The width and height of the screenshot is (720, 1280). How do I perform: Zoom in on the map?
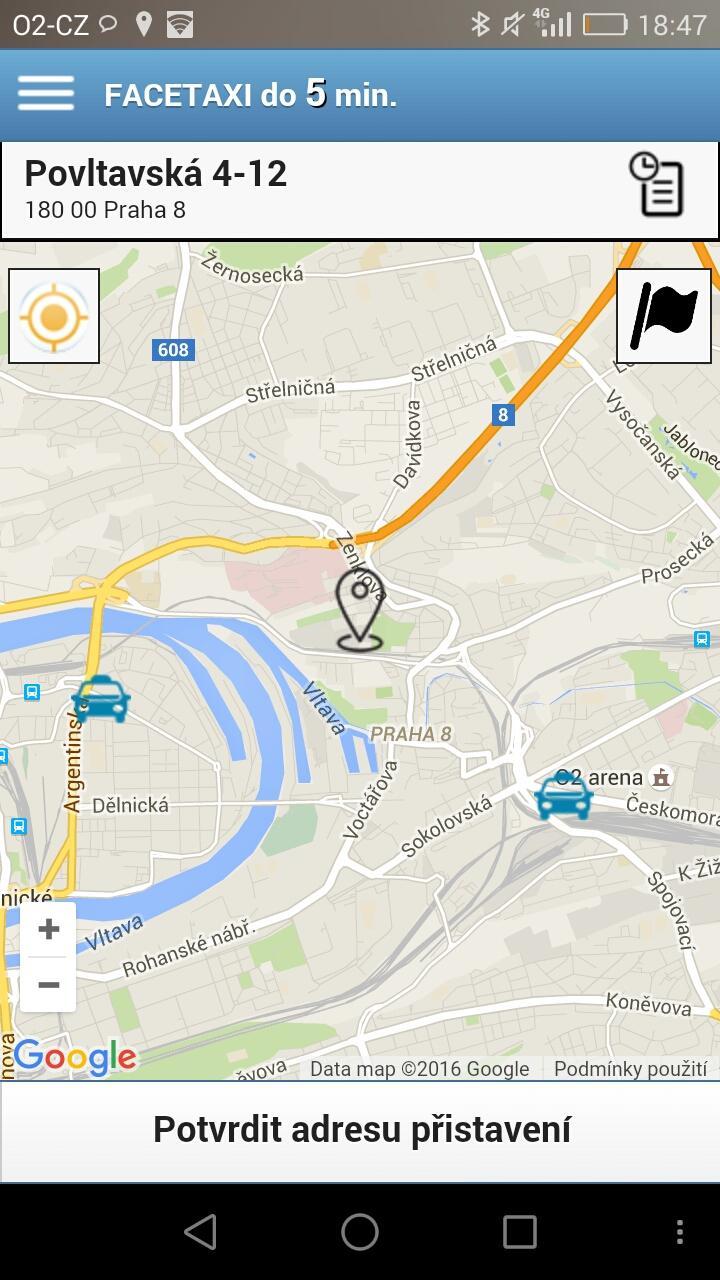[x=48, y=930]
